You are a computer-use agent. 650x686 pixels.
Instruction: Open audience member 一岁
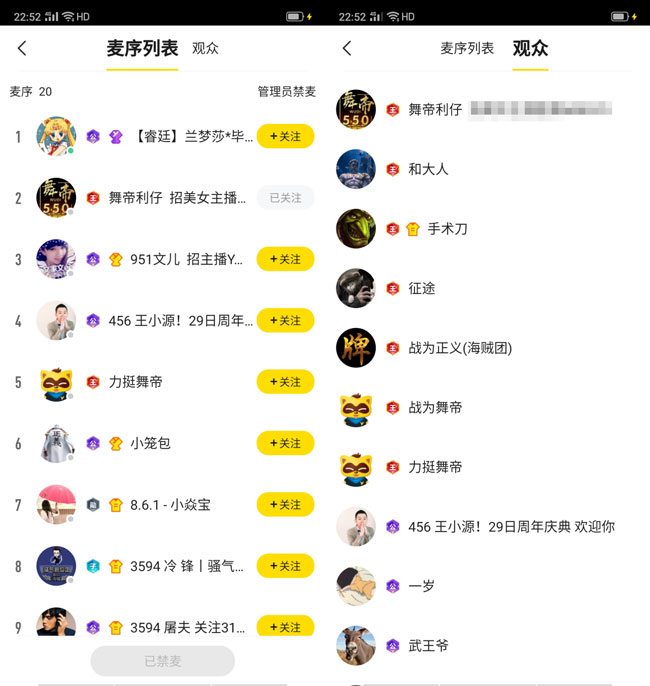point(421,586)
